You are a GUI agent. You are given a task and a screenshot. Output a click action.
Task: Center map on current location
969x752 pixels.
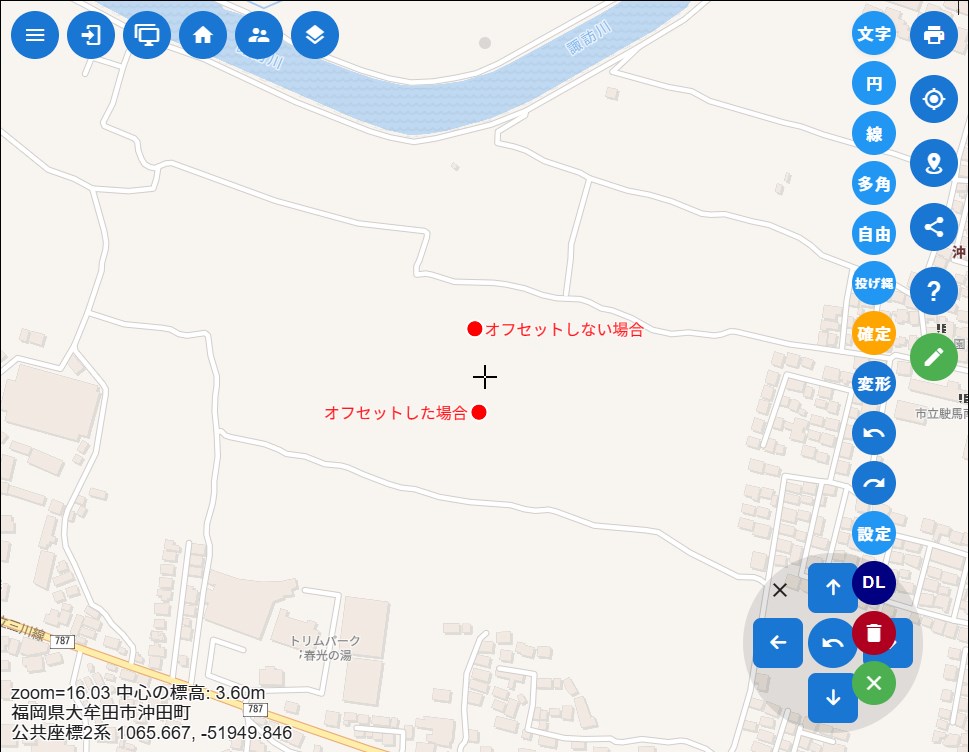click(934, 99)
